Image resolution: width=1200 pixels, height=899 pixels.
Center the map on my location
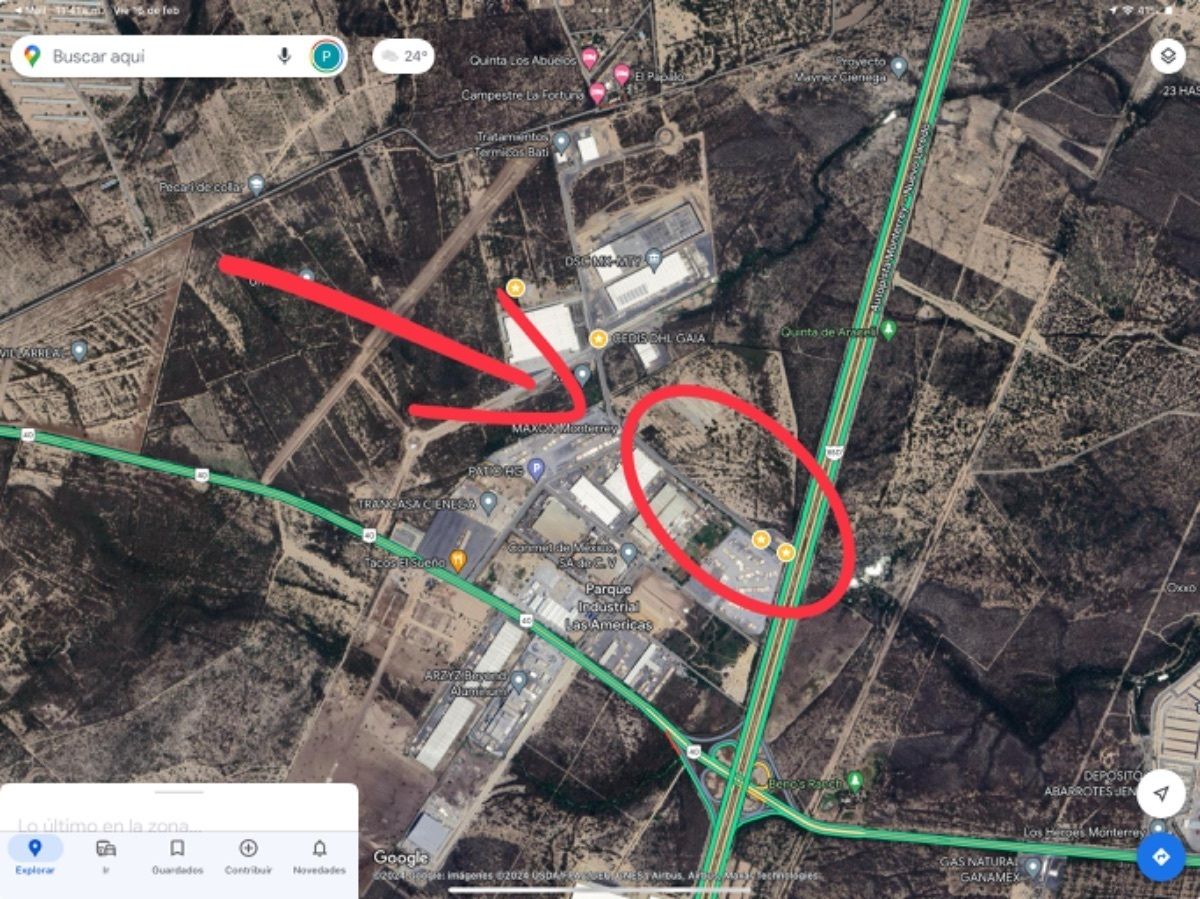coord(1160,793)
